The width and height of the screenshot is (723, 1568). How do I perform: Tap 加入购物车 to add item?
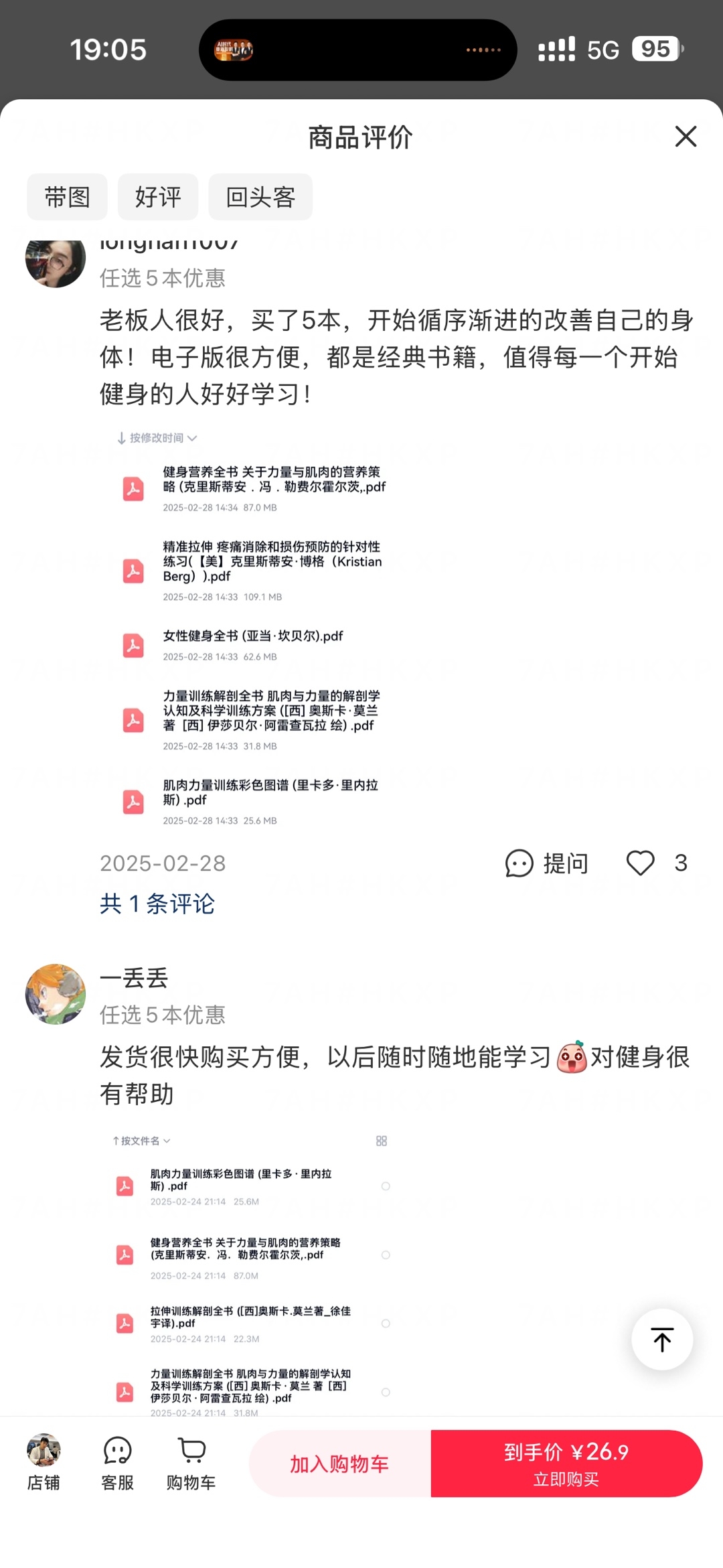click(340, 1464)
